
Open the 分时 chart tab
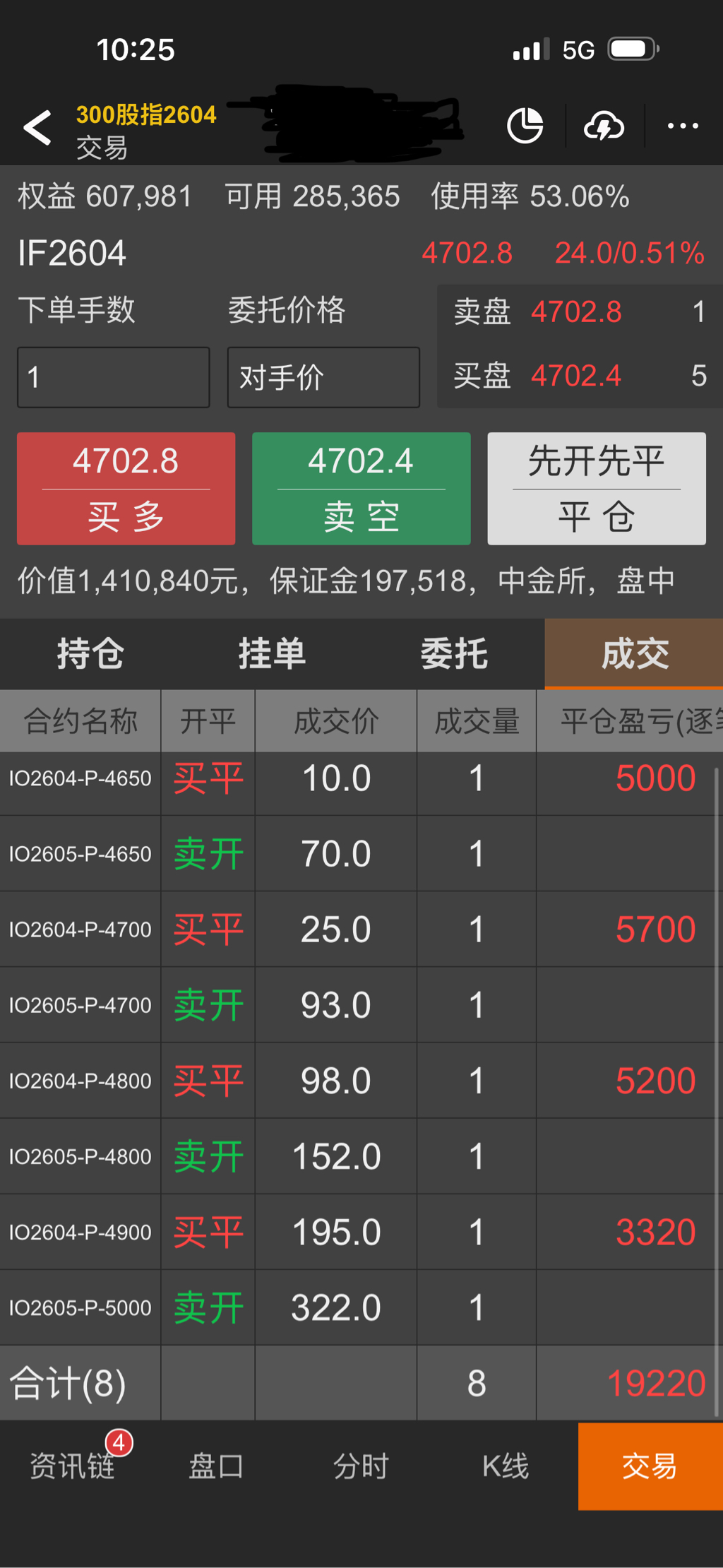361,1466
